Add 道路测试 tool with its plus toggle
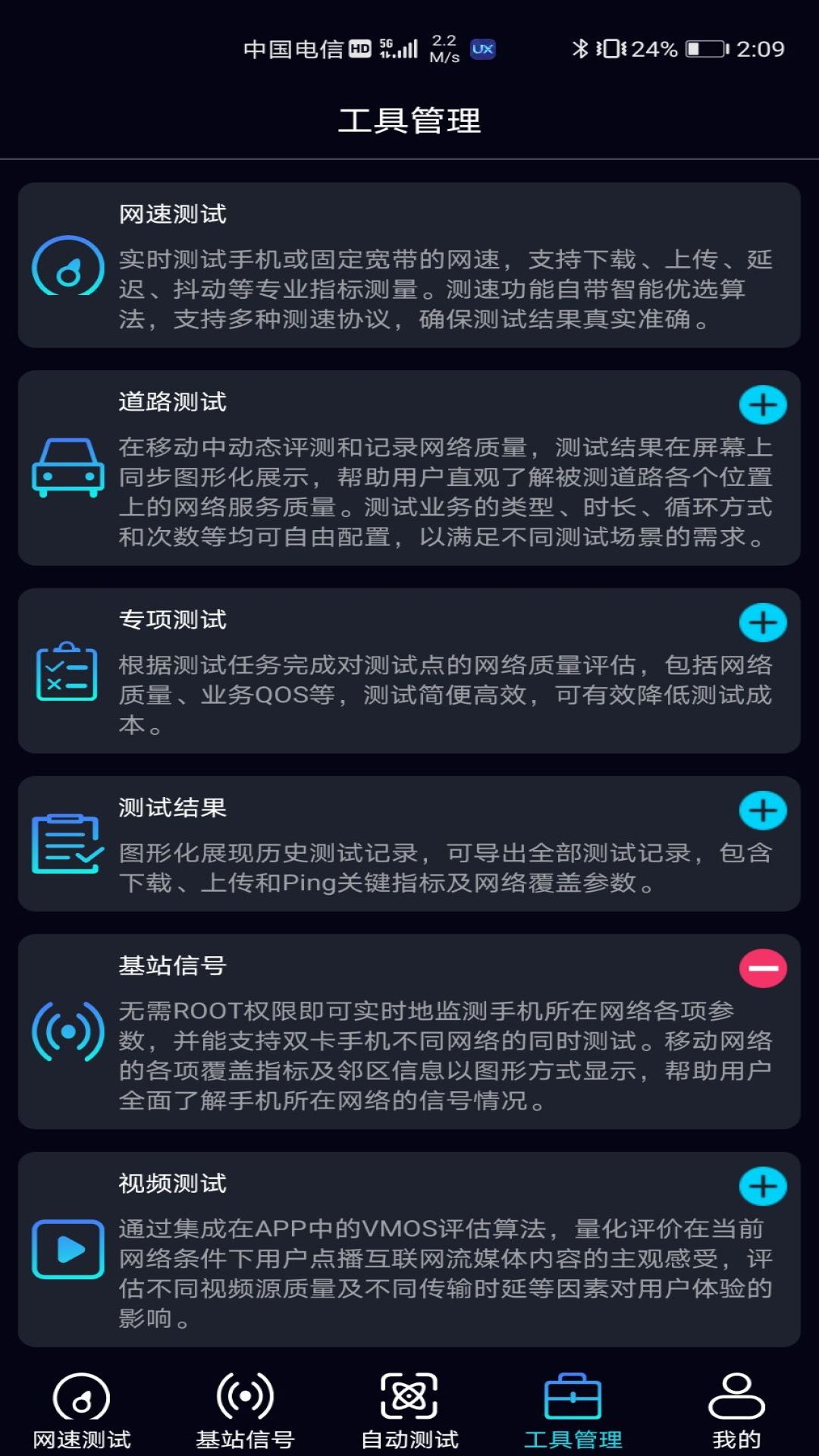819x1456 pixels. pyautogui.click(x=763, y=406)
